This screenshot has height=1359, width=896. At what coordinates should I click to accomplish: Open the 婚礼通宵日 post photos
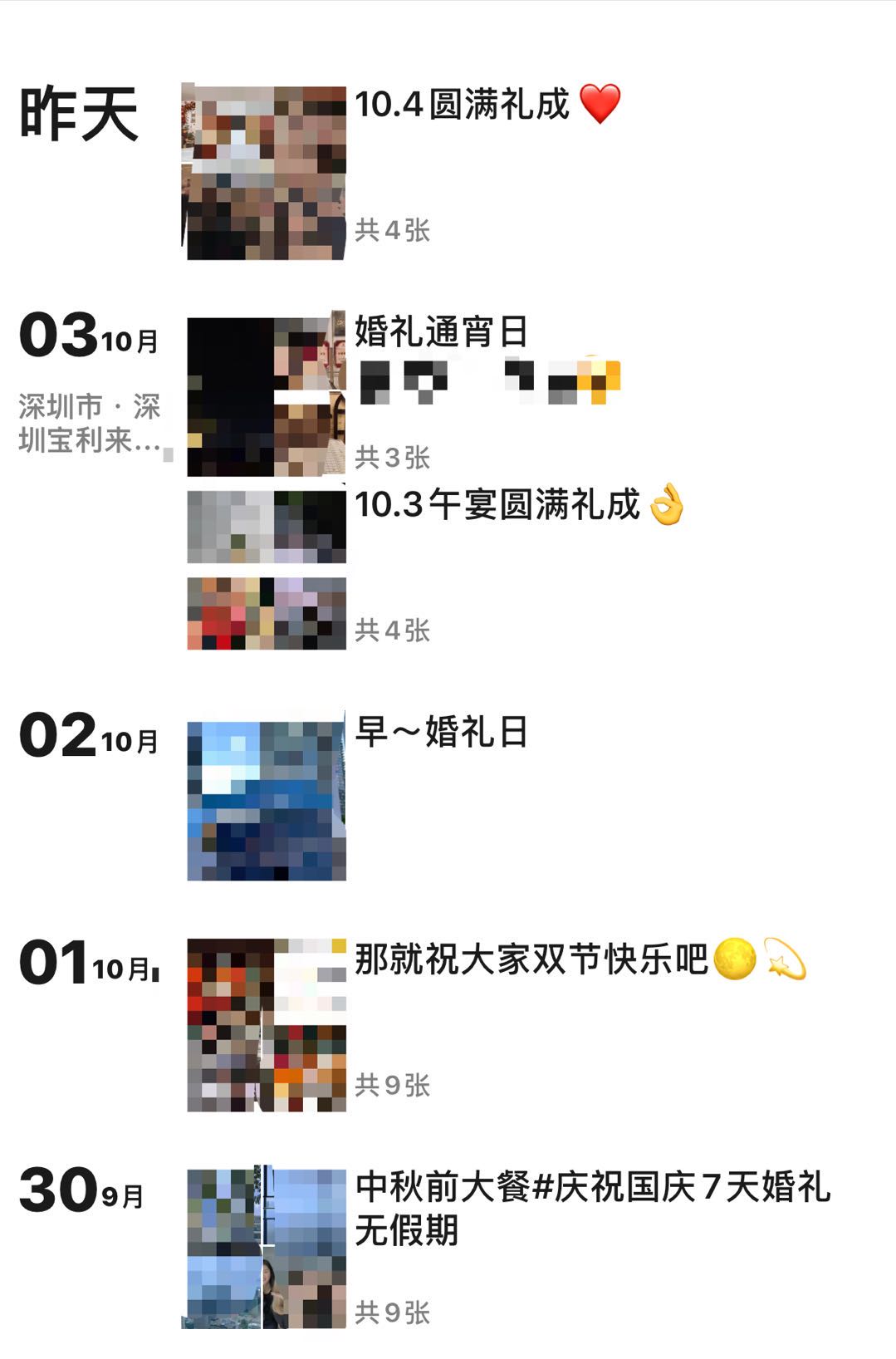pyautogui.click(x=266, y=396)
